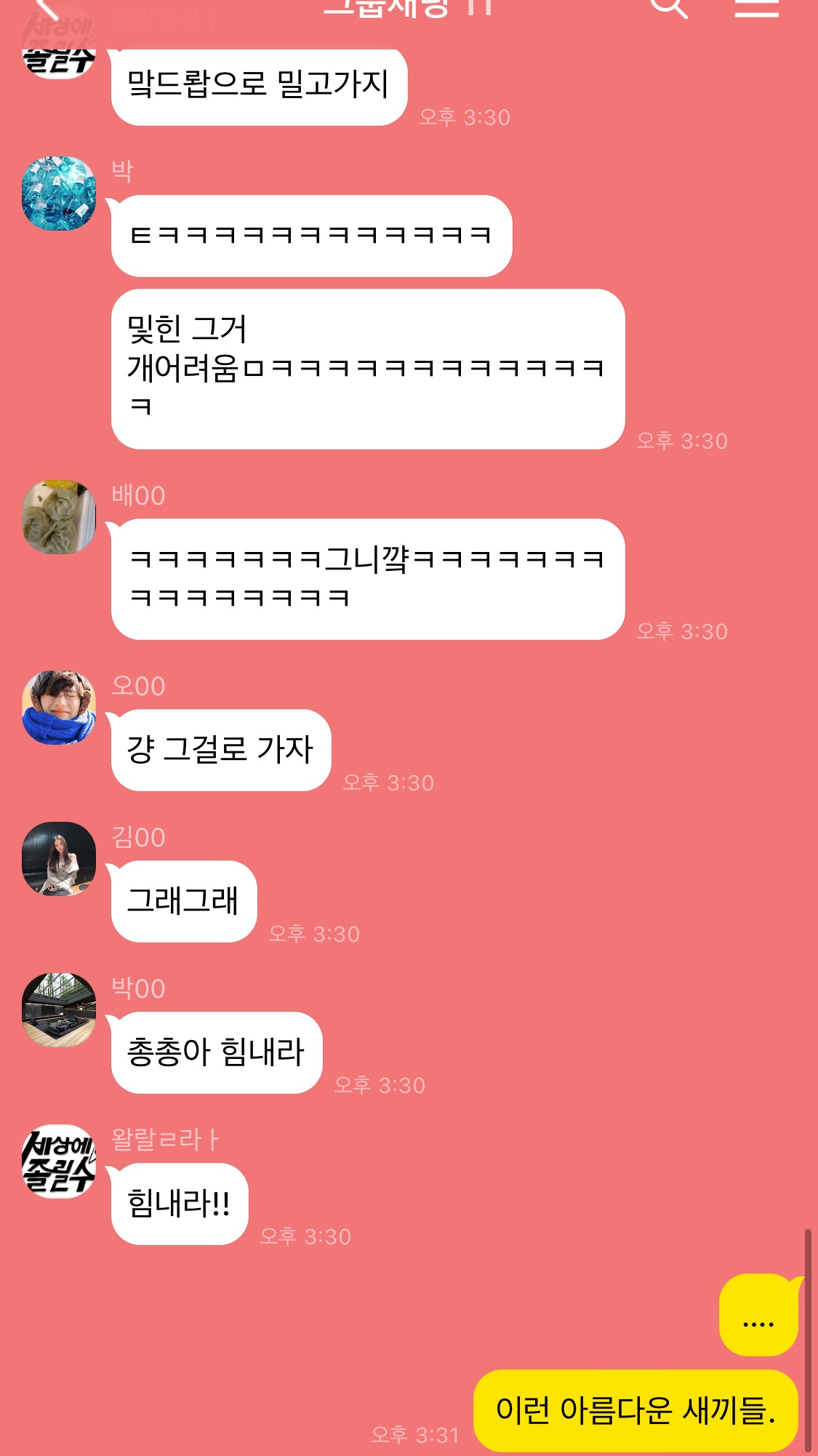Search within this group chat
The width and height of the screenshot is (818, 1456).
[667, 7]
